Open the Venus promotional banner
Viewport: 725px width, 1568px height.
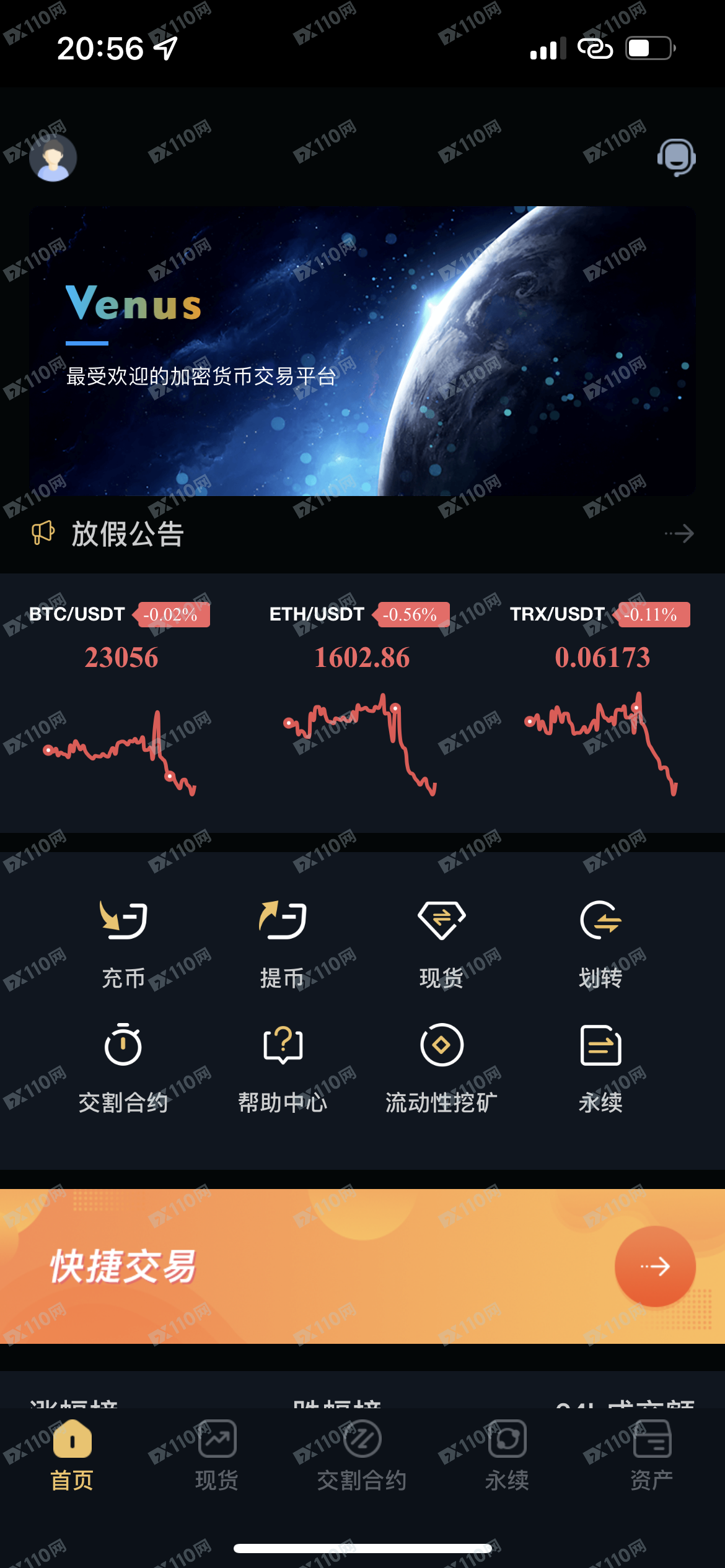pyautogui.click(x=362, y=351)
